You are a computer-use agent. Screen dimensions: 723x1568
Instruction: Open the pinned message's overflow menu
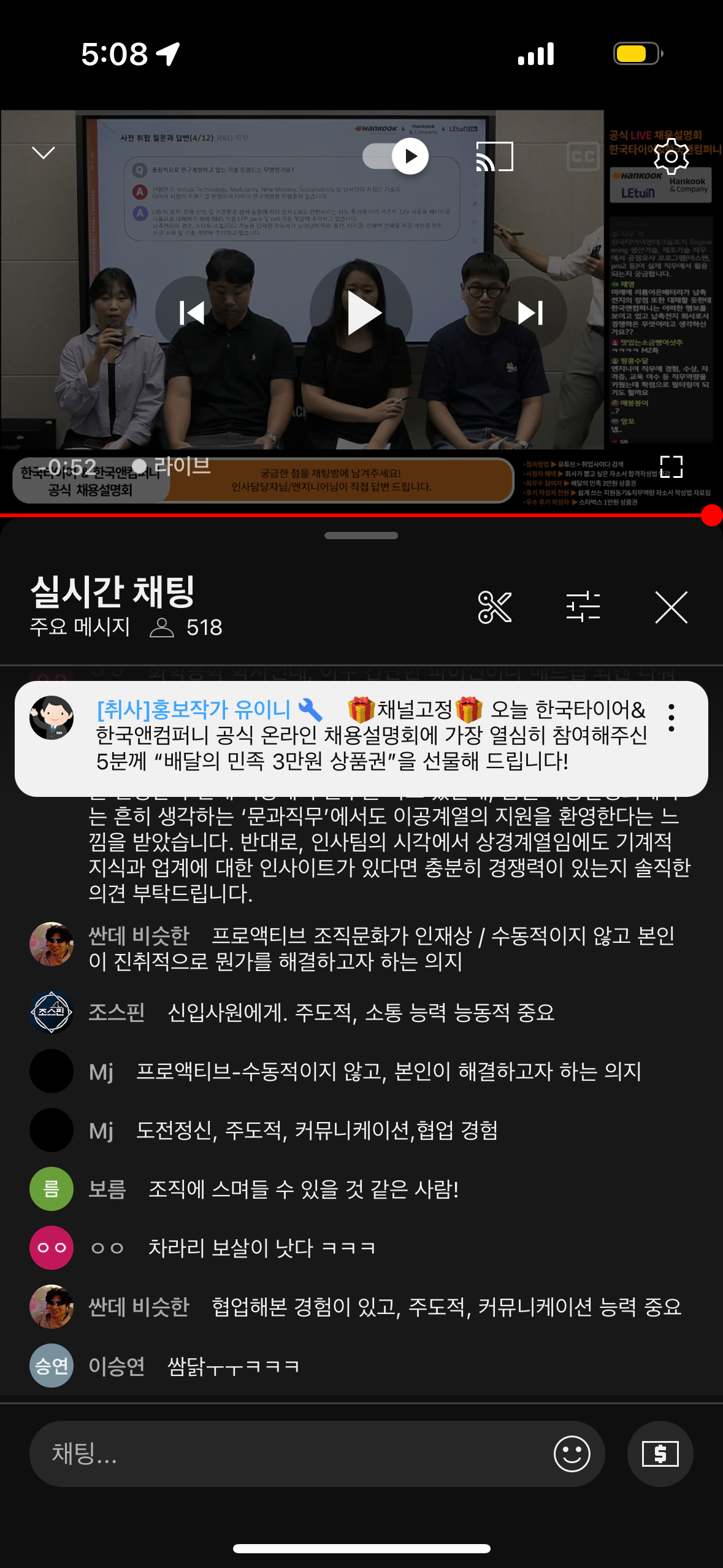tap(671, 718)
